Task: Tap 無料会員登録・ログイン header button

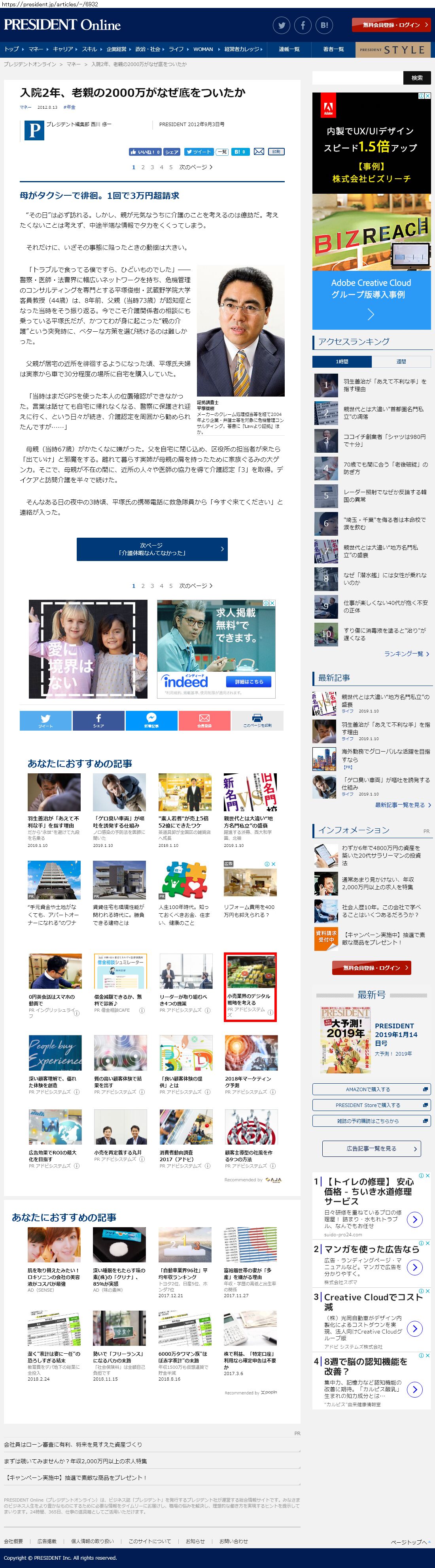Action: (391, 25)
